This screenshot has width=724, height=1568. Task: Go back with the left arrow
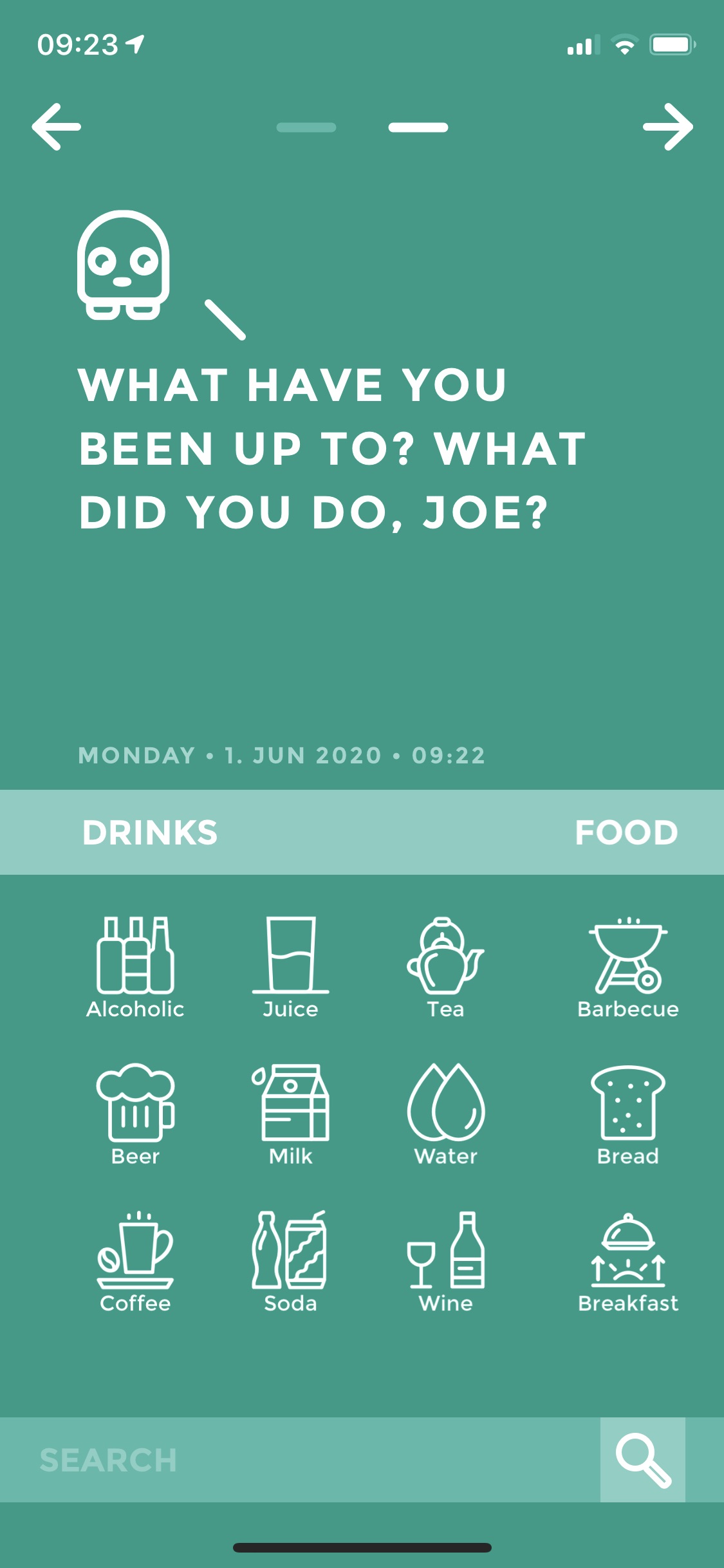57,127
